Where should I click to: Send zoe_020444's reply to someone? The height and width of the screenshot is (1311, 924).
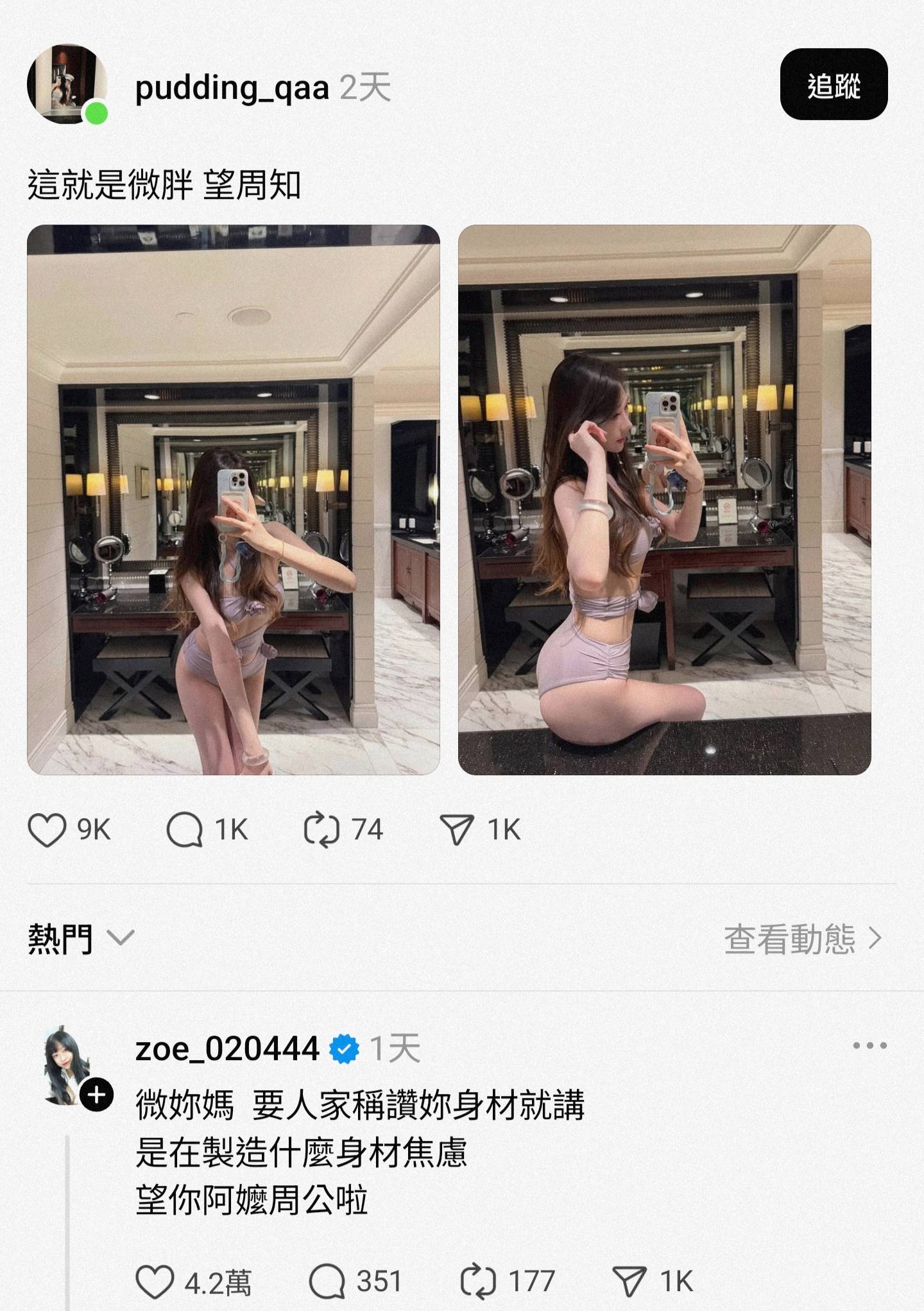pos(629,1282)
